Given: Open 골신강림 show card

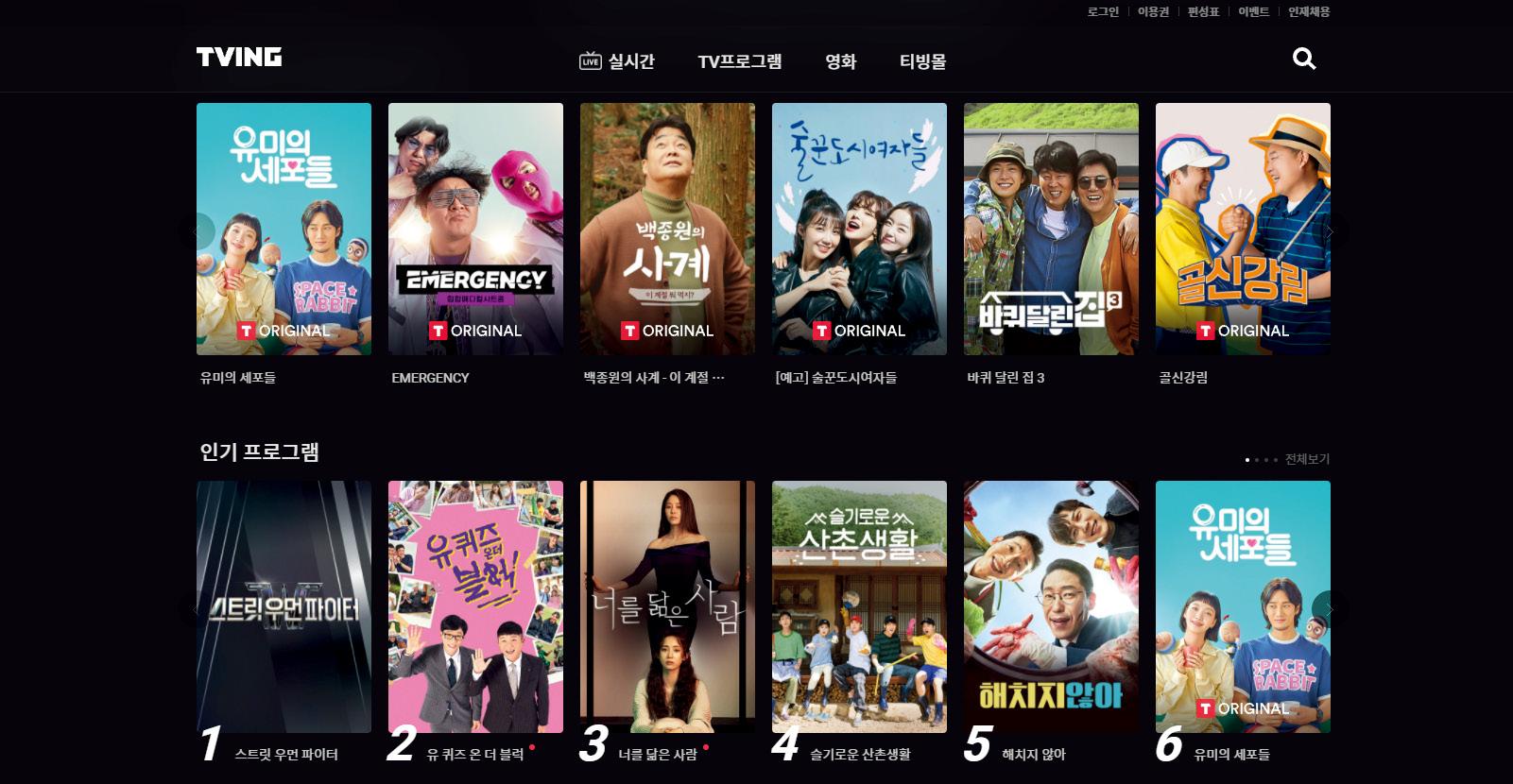Looking at the screenshot, I should pyautogui.click(x=1243, y=229).
